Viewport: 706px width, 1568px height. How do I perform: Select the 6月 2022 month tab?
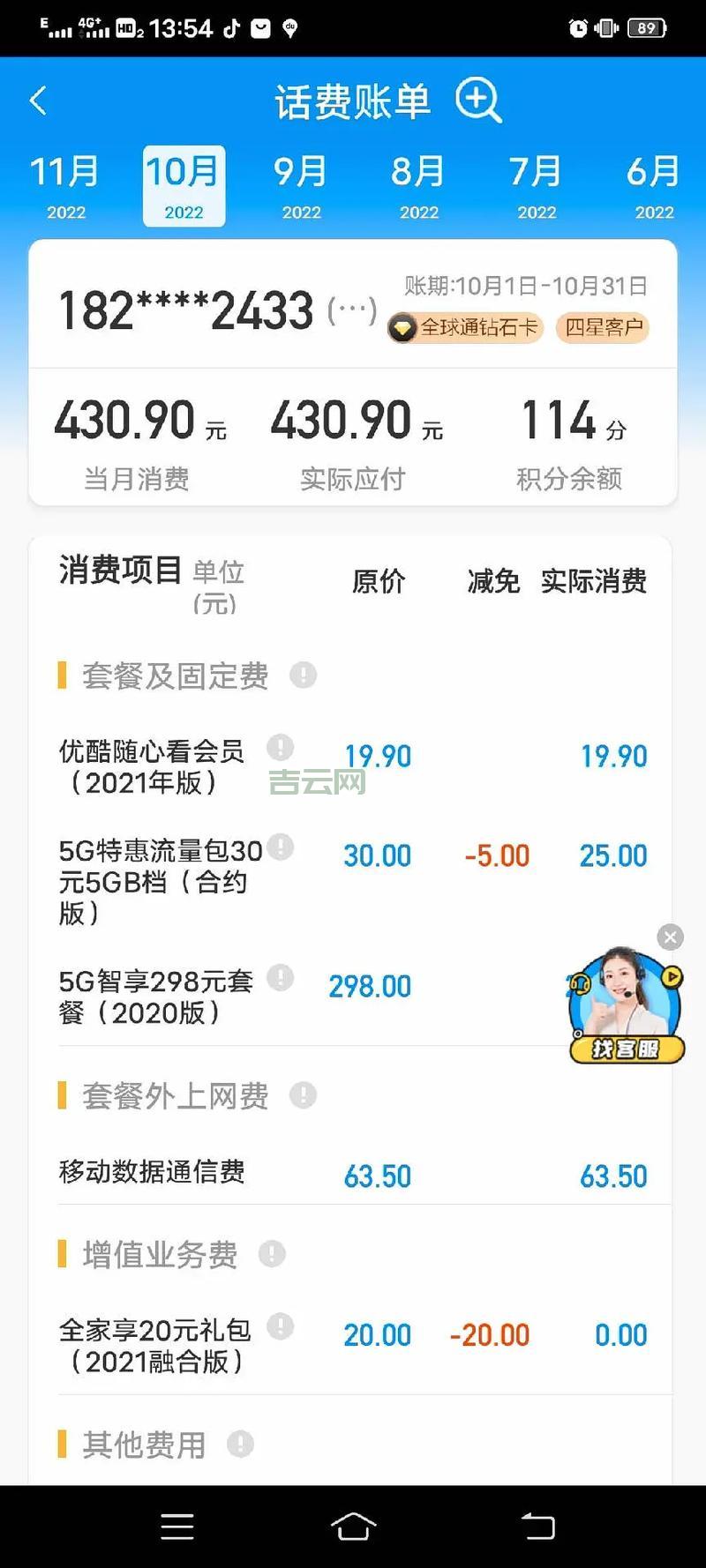653,183
